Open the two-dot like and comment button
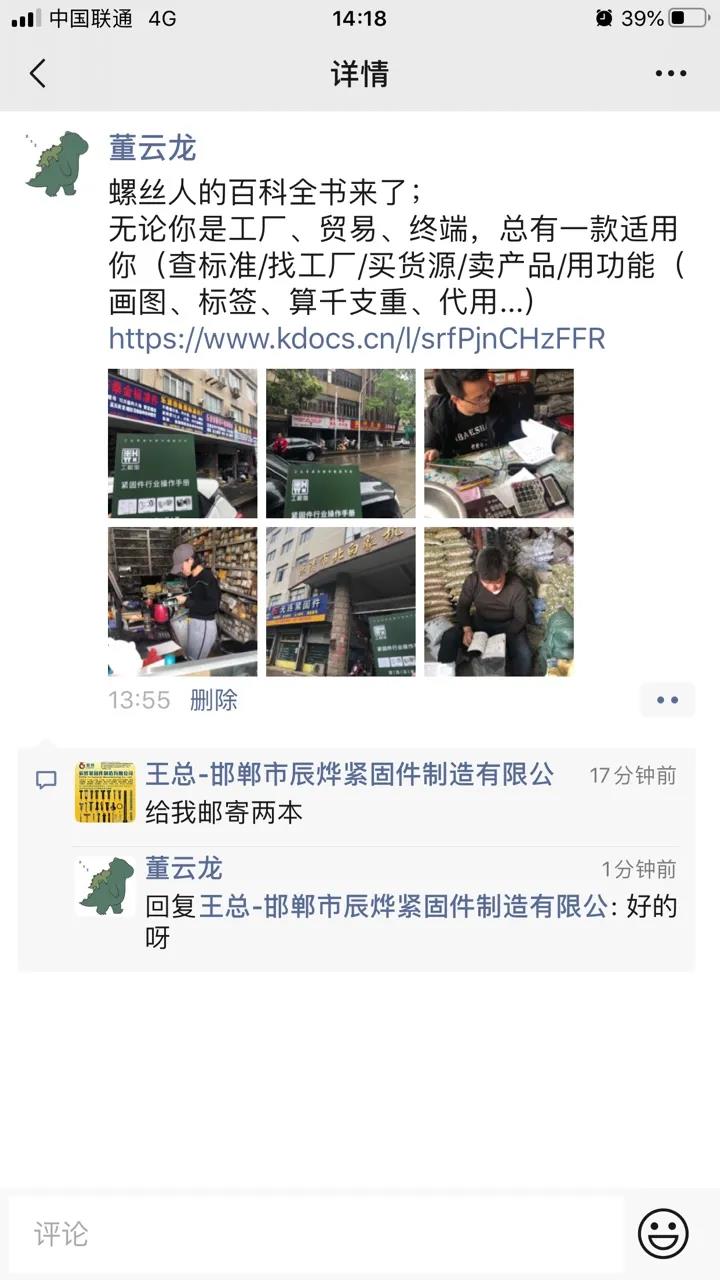 pos(667,700)
